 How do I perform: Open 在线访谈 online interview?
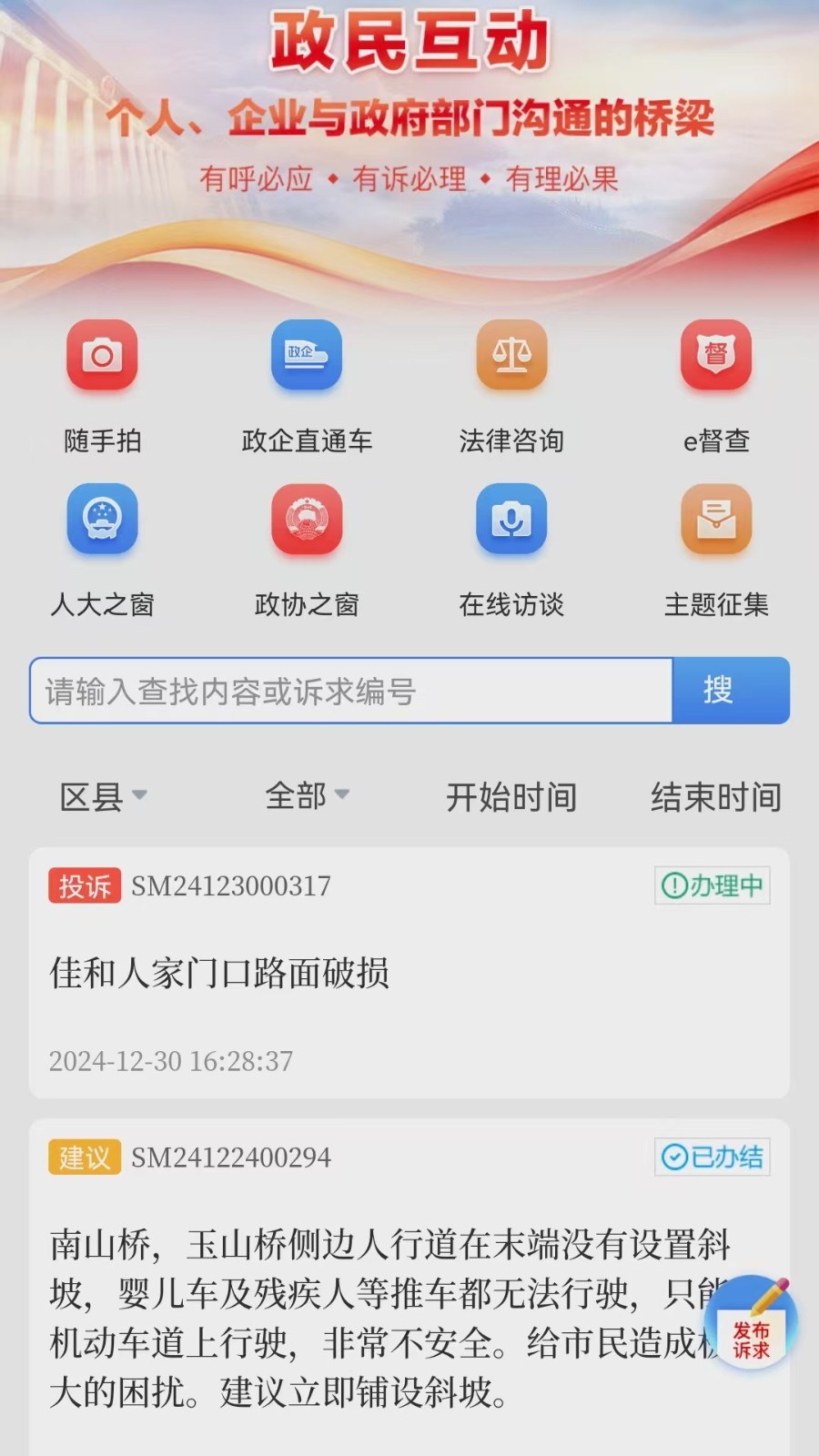(511, 520)
